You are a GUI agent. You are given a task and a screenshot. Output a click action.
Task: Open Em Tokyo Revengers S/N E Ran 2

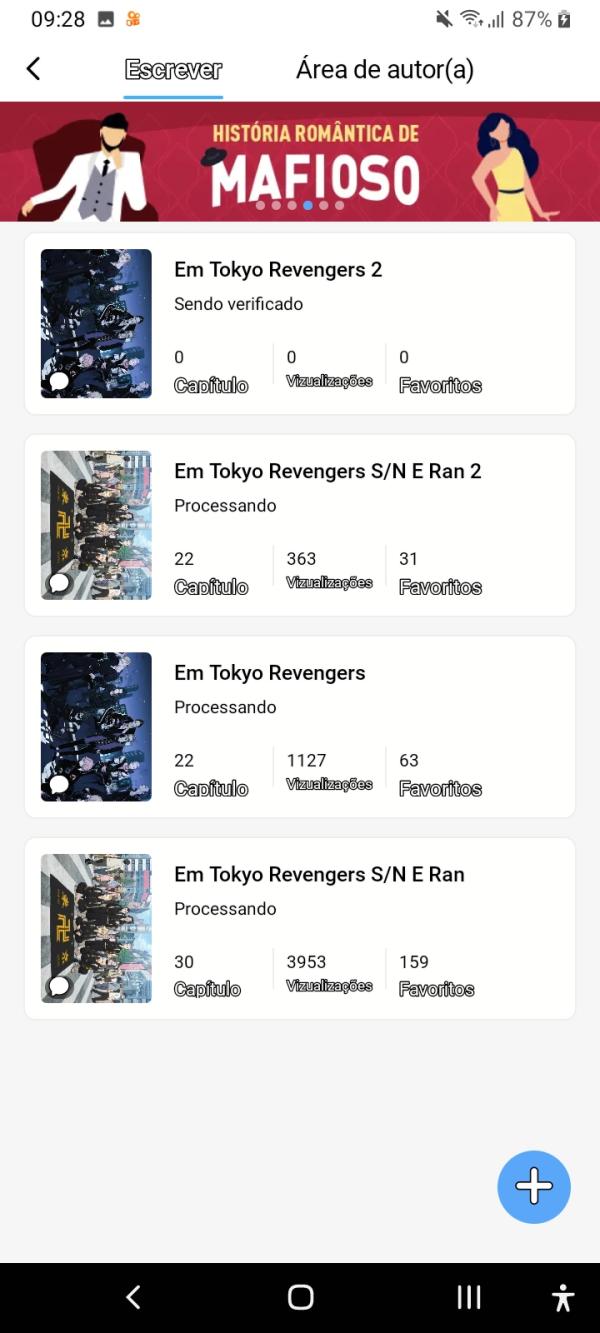pyautogui.click(x=300, y=525)
